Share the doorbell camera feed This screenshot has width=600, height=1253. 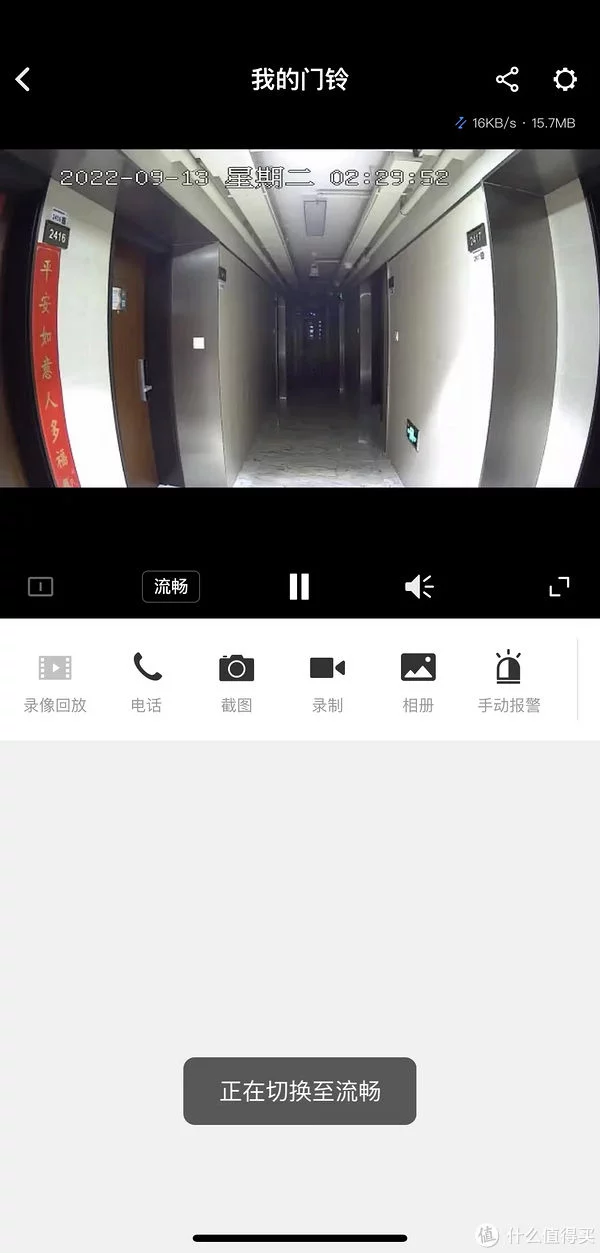pos(507,80)
